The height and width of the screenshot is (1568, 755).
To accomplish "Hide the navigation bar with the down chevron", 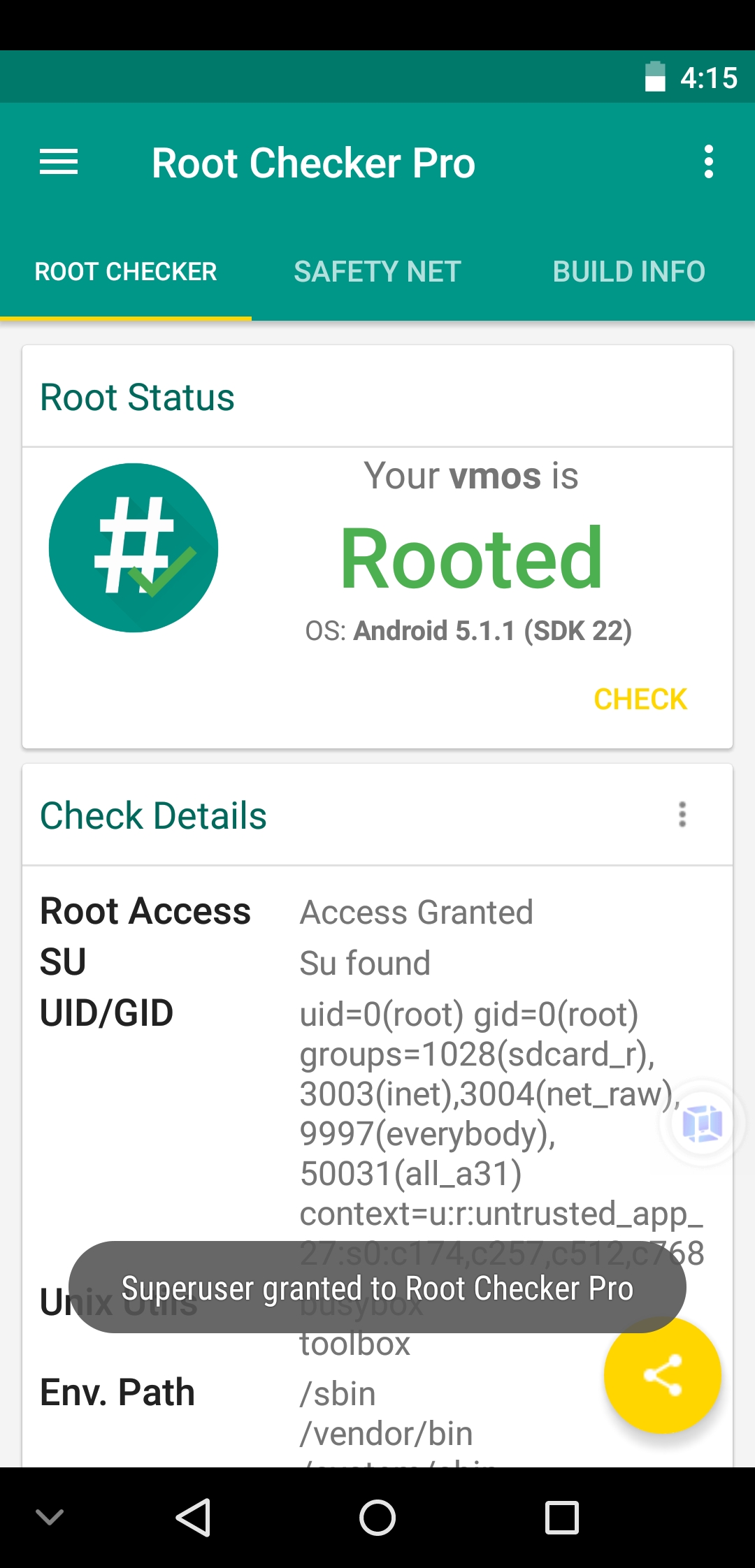I will 50,1516.
